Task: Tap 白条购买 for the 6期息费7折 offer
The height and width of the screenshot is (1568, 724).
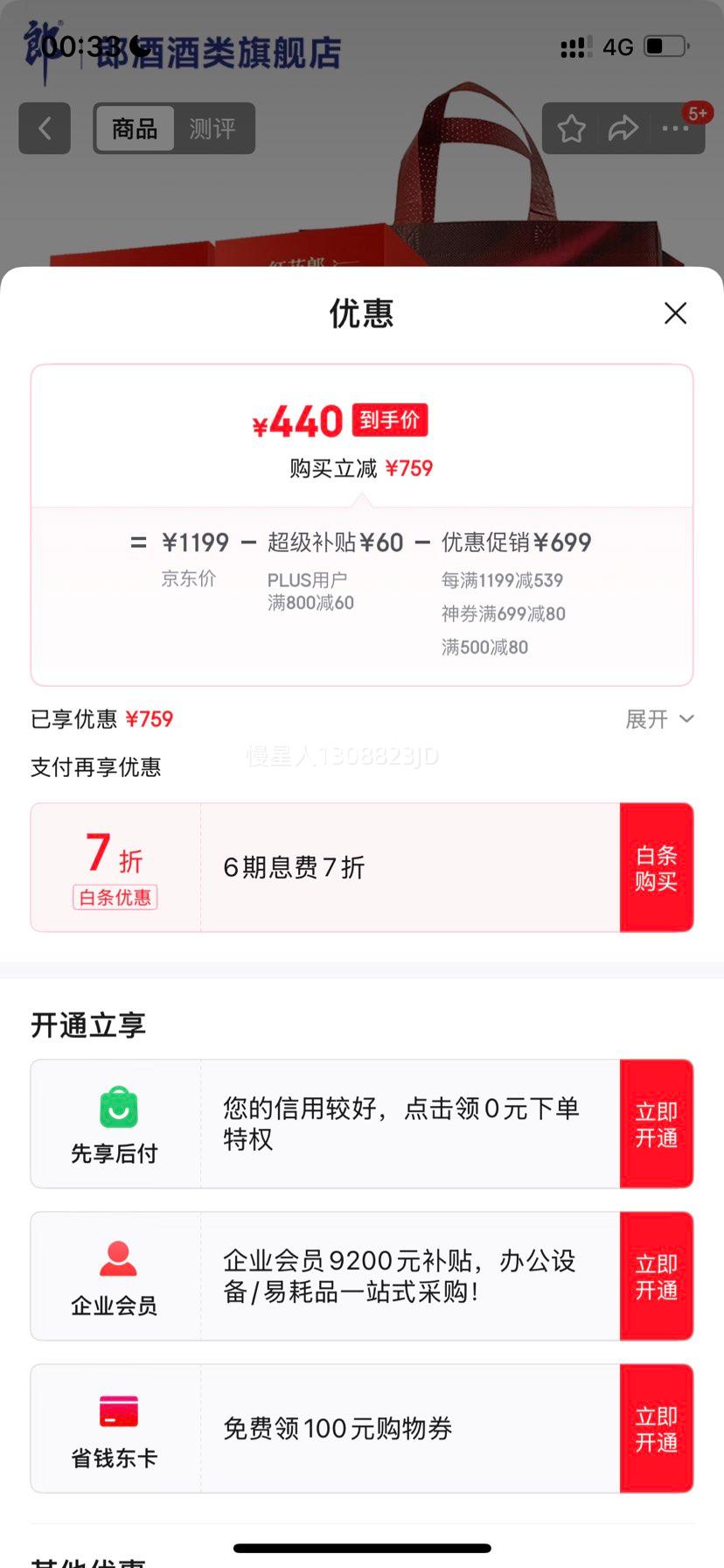Action: point(656,867)
